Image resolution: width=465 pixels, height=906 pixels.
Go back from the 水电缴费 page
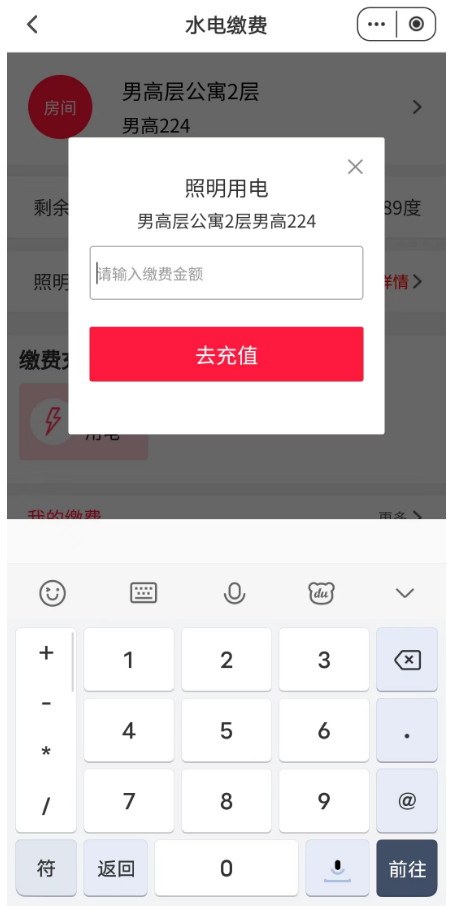point(32,24)
